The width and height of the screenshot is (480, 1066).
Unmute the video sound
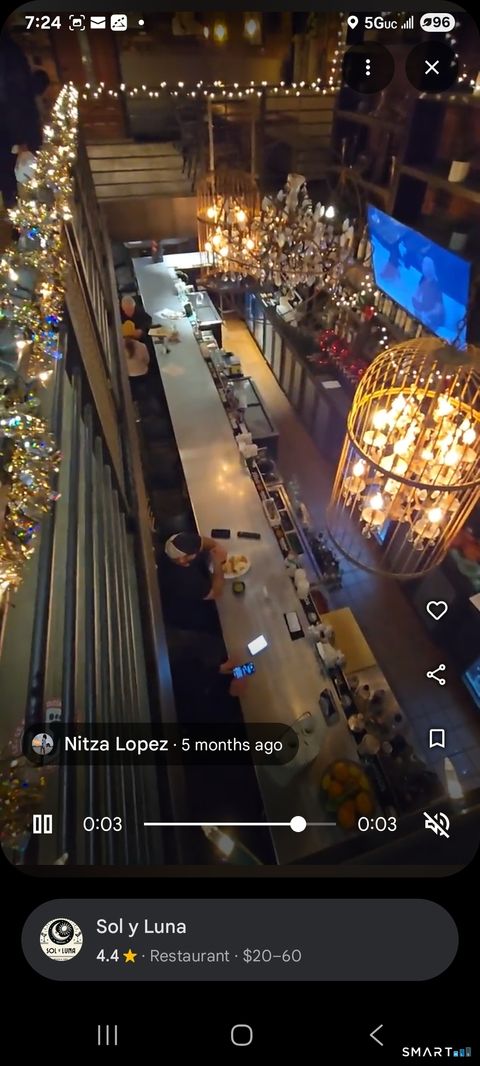click(436, 824)
